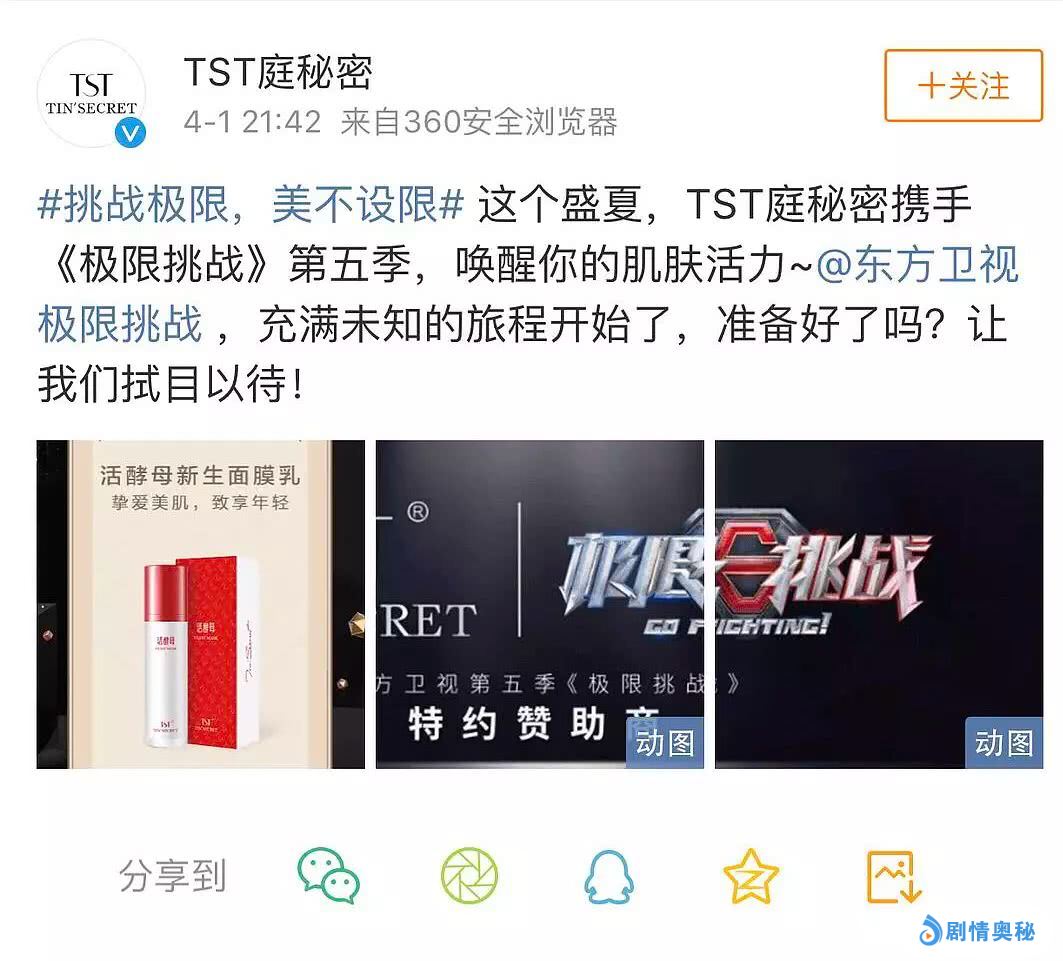Share the post to WeChat Moments
The width and height of the screenshot is (1063, 961).
tap(469, 876)
